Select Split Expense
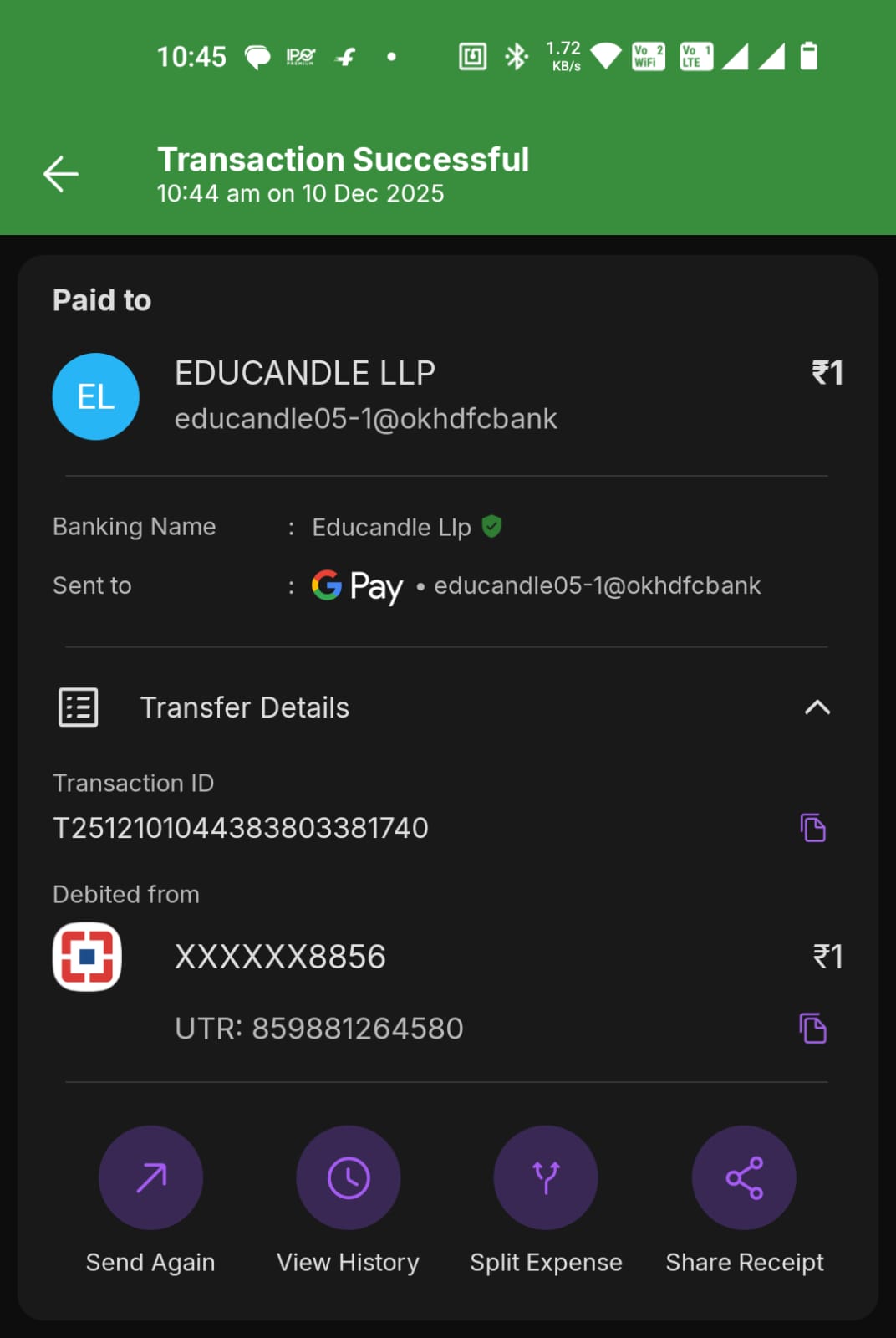896x1338 pixels. tap(546, 1177)
